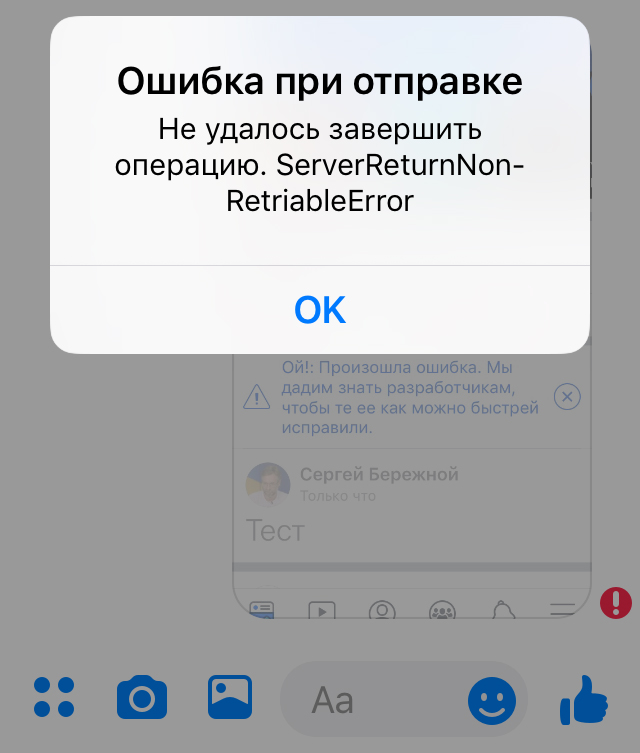This screenshot has height=753, width=640.
Task: Tap the red failed-message error icon
Action: tap(615, 603)
